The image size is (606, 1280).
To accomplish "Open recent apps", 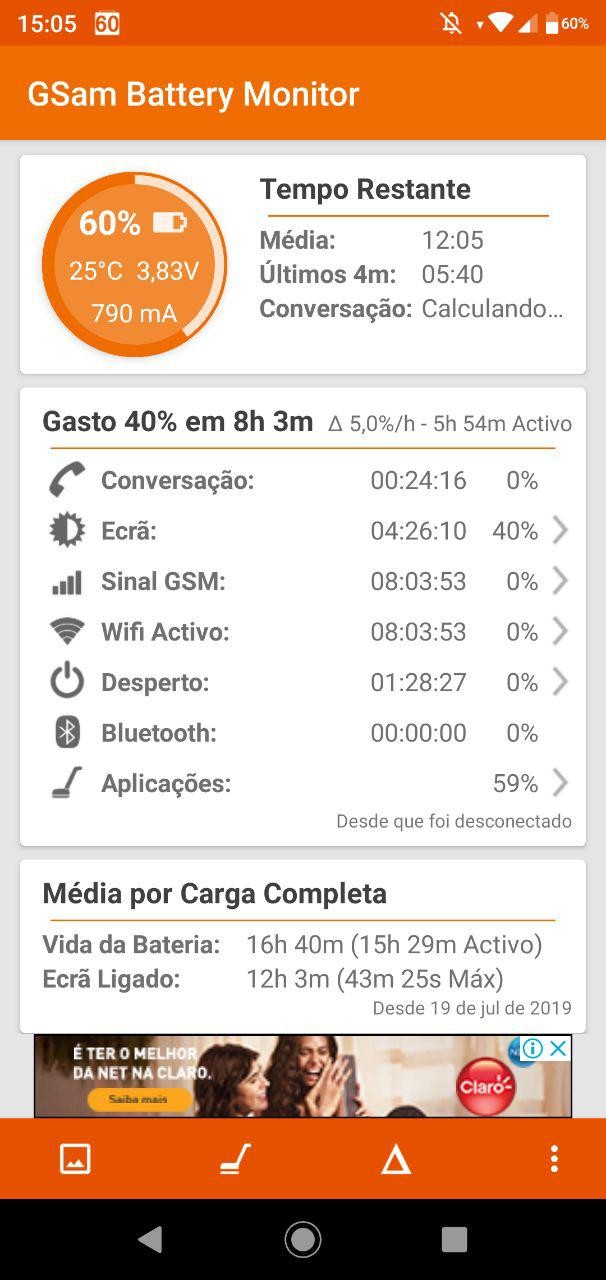I will tap(454, 1240).
